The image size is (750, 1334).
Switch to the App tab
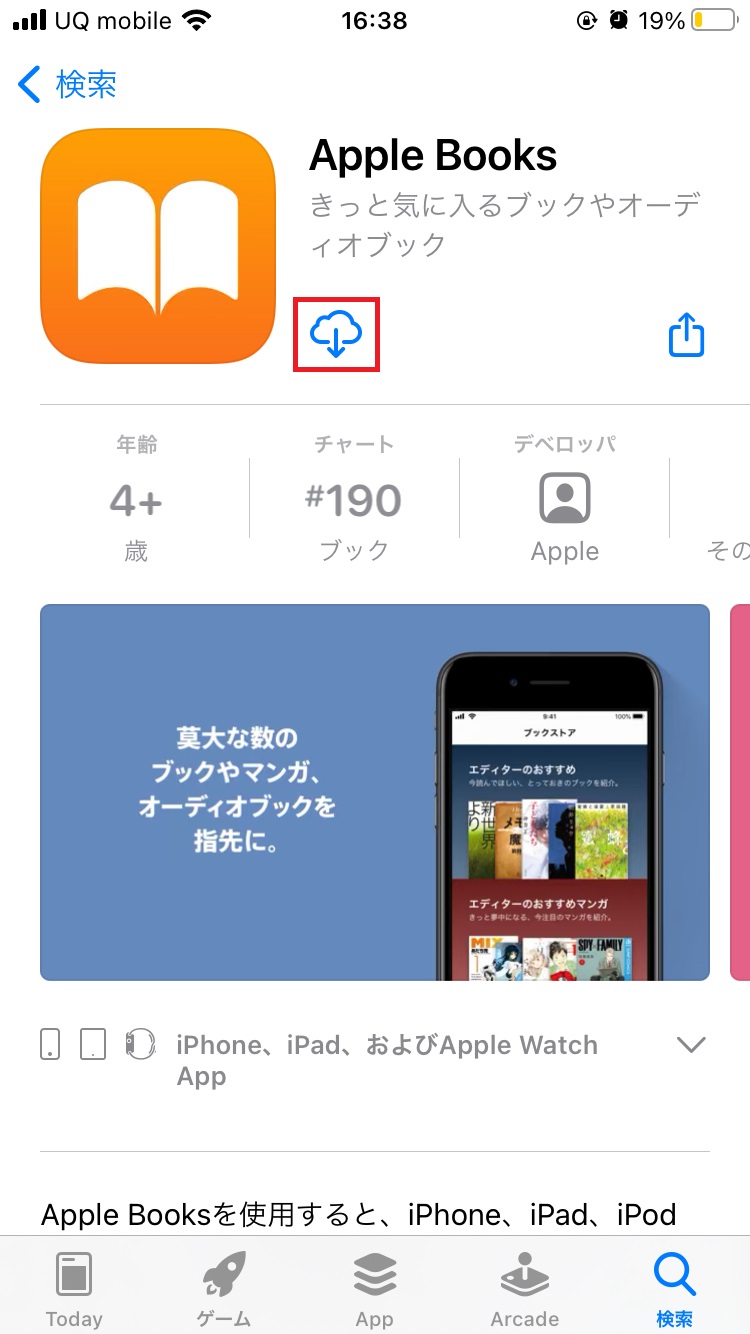374,1288
